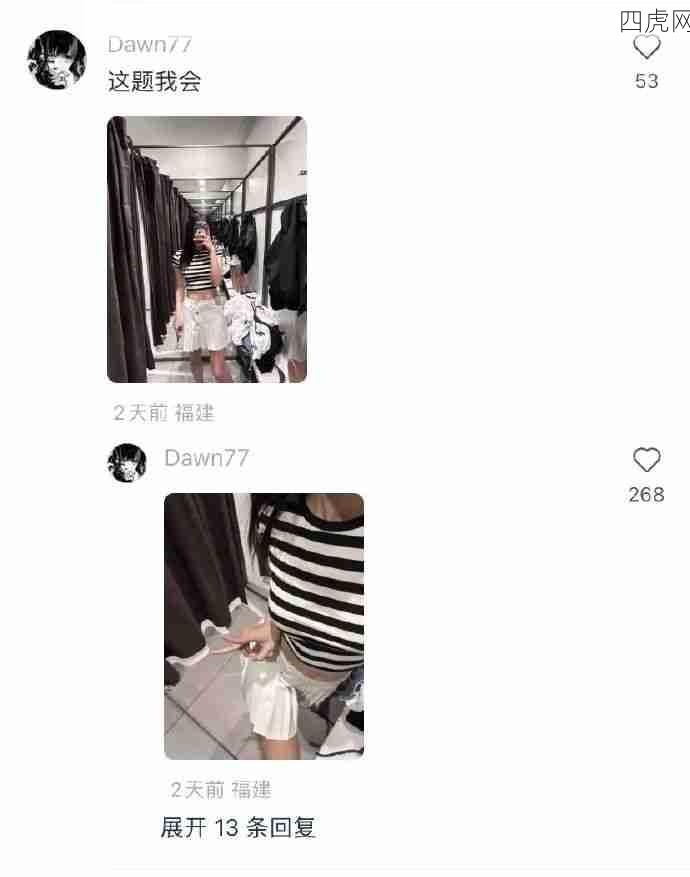Open the Dawn77 username above 这题我会
Viewport: 690px width, 877px height.
click(x=150, y=45)
